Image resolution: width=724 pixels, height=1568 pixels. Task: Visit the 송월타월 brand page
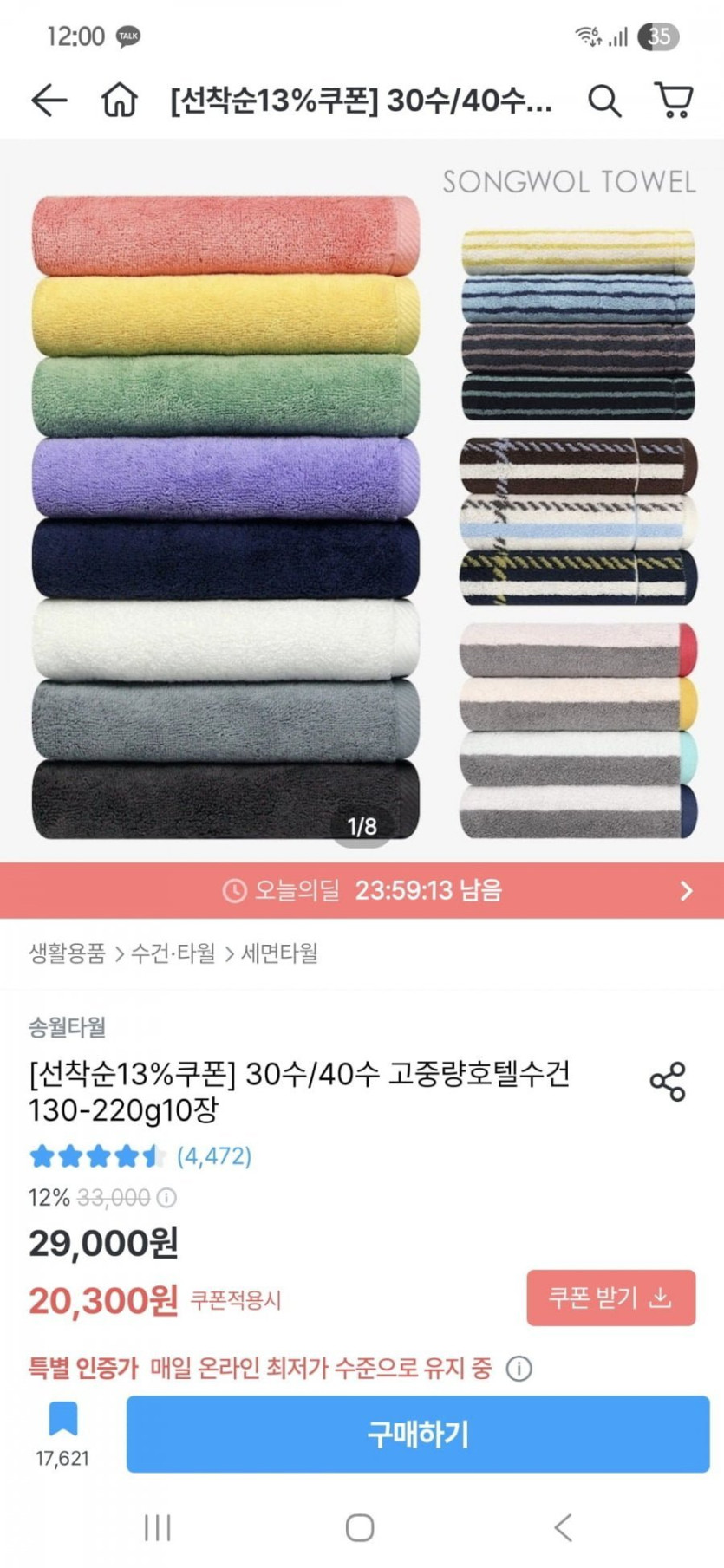coord(67,1027)
